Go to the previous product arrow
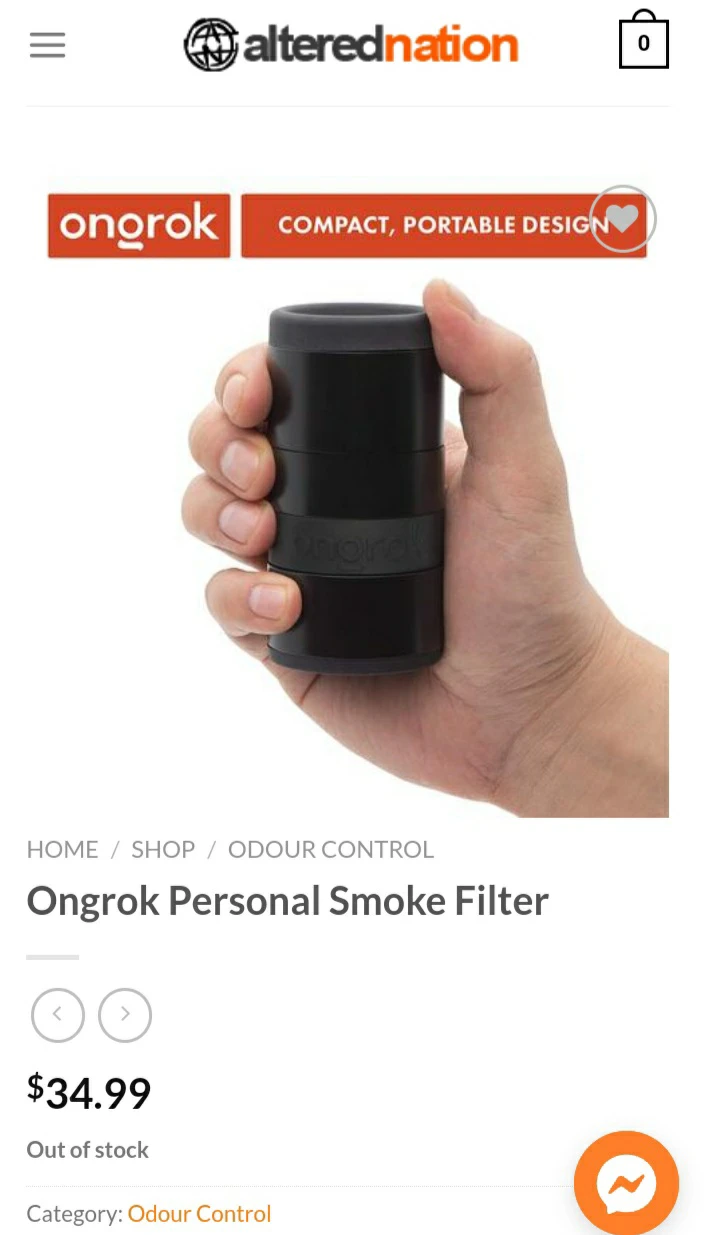The image size is (720, 1235). [x=58, y=1015]
